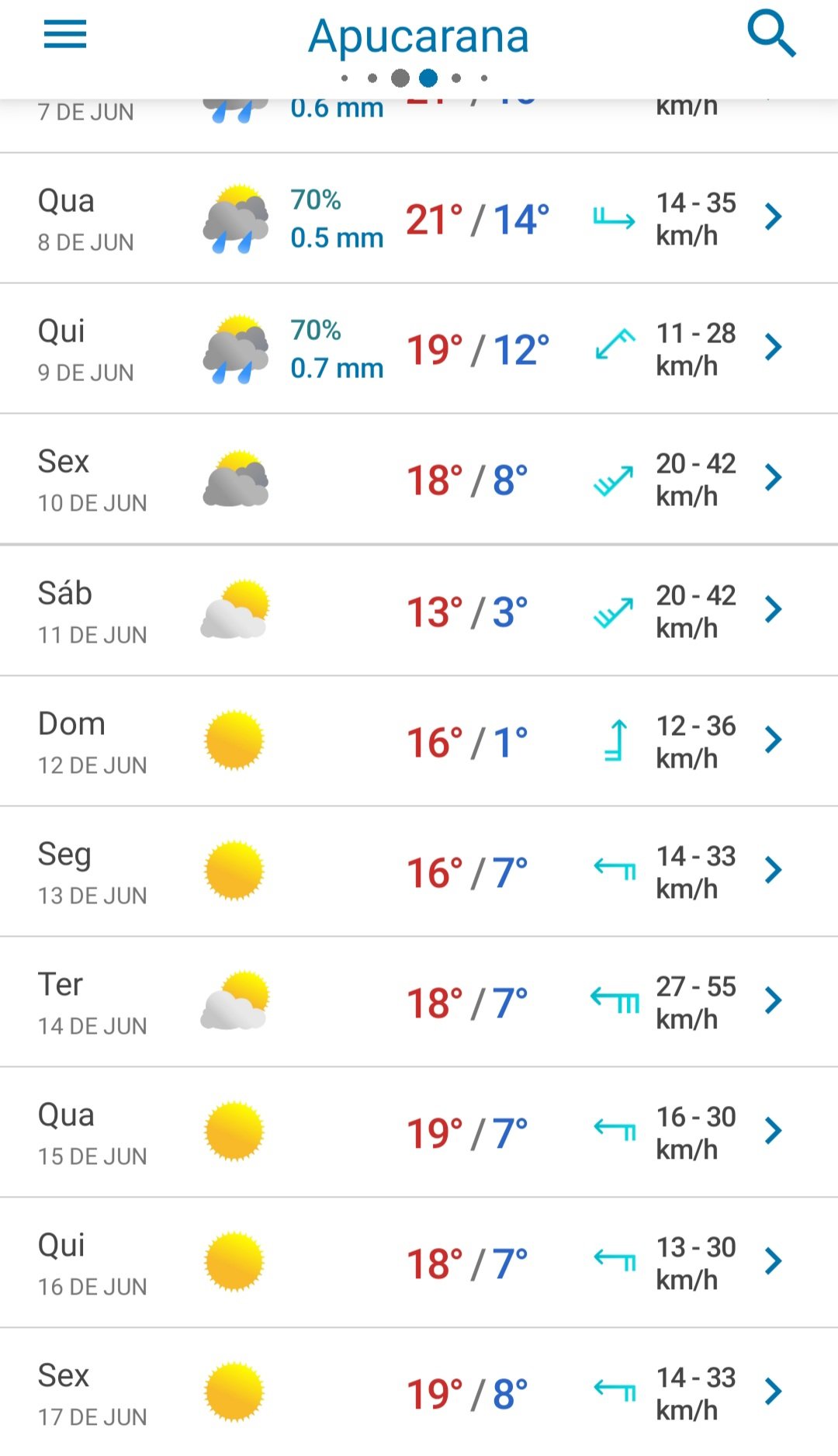Open the Dom 12 de Jun forecast
This screenshot has height=1456, width=838.
pos(419,741)
